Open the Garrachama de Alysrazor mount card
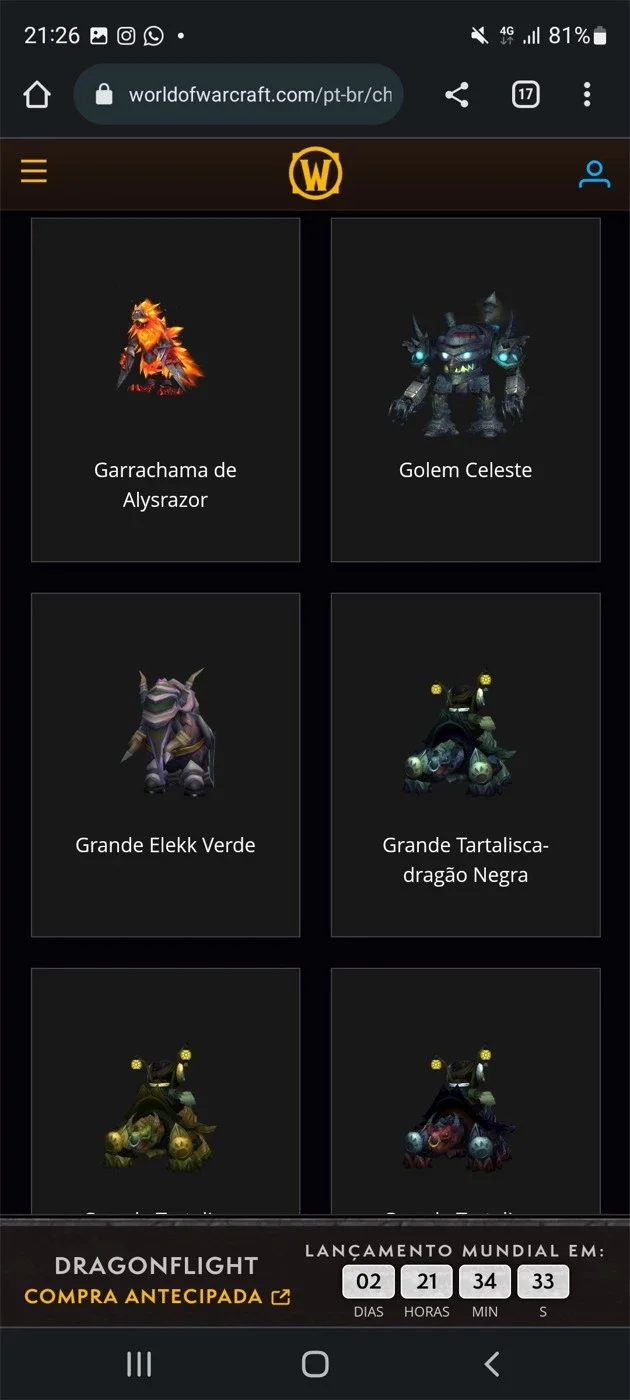This screenshot has height=1400, width=630. 166,390
